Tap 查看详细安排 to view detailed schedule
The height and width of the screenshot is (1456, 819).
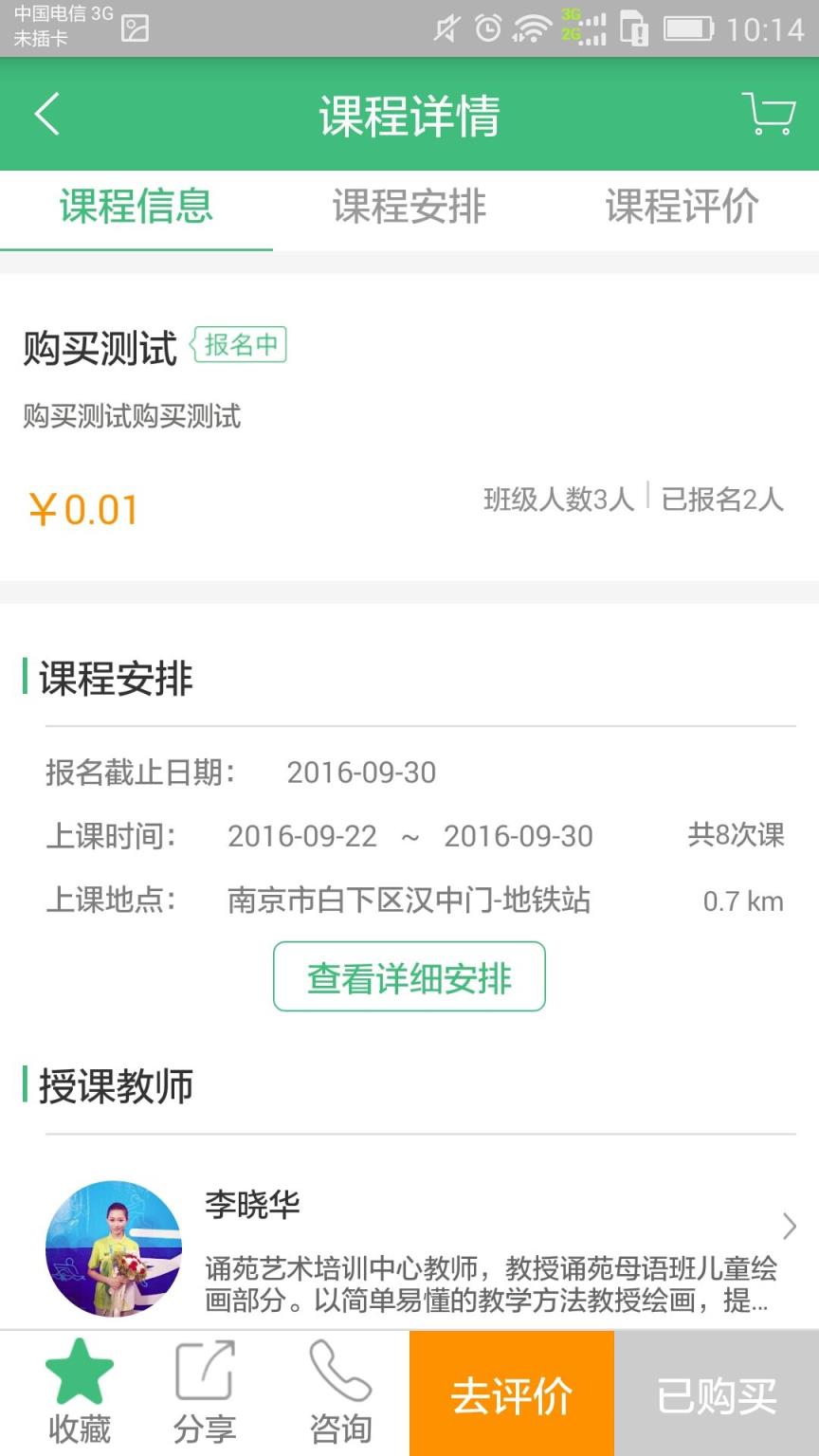(409, 976)
